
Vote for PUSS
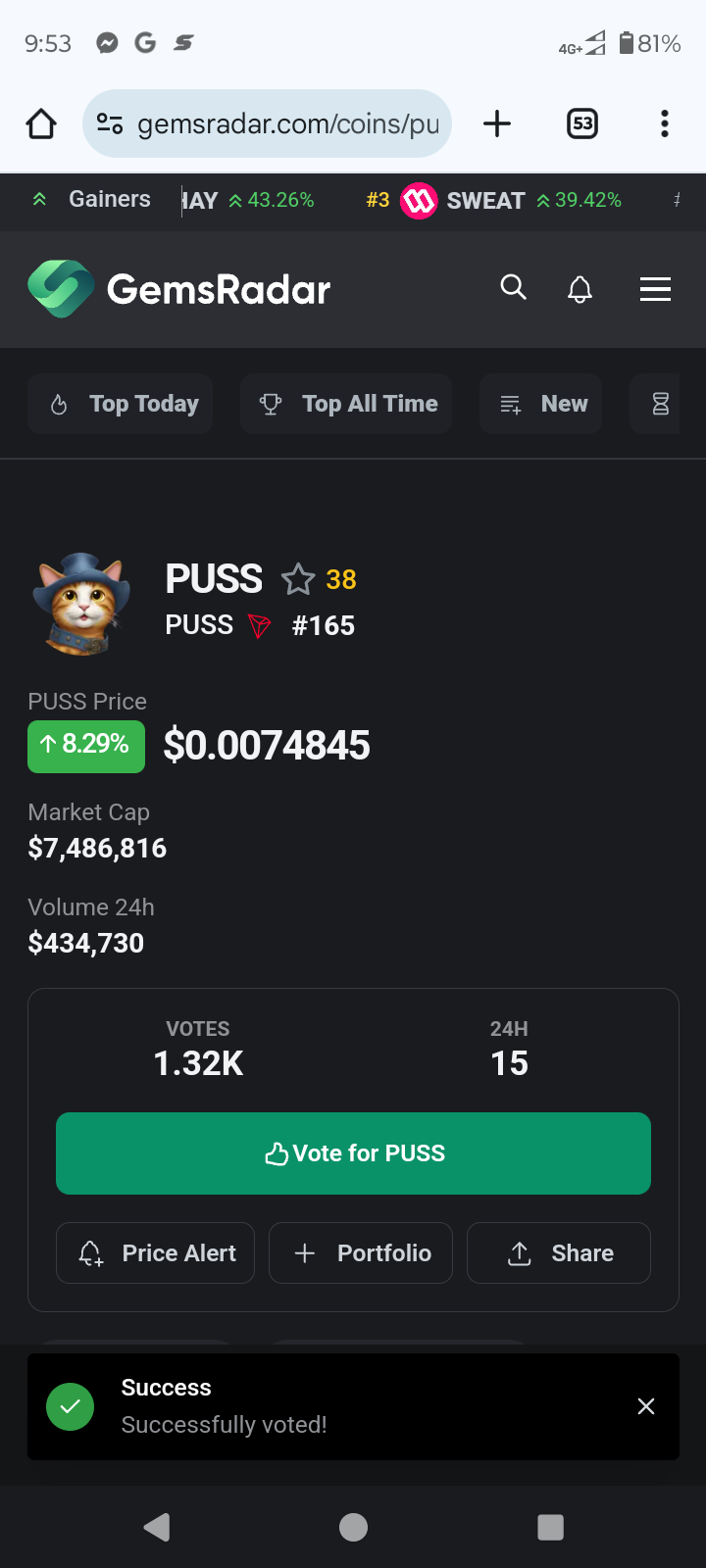coord(353,1153)
